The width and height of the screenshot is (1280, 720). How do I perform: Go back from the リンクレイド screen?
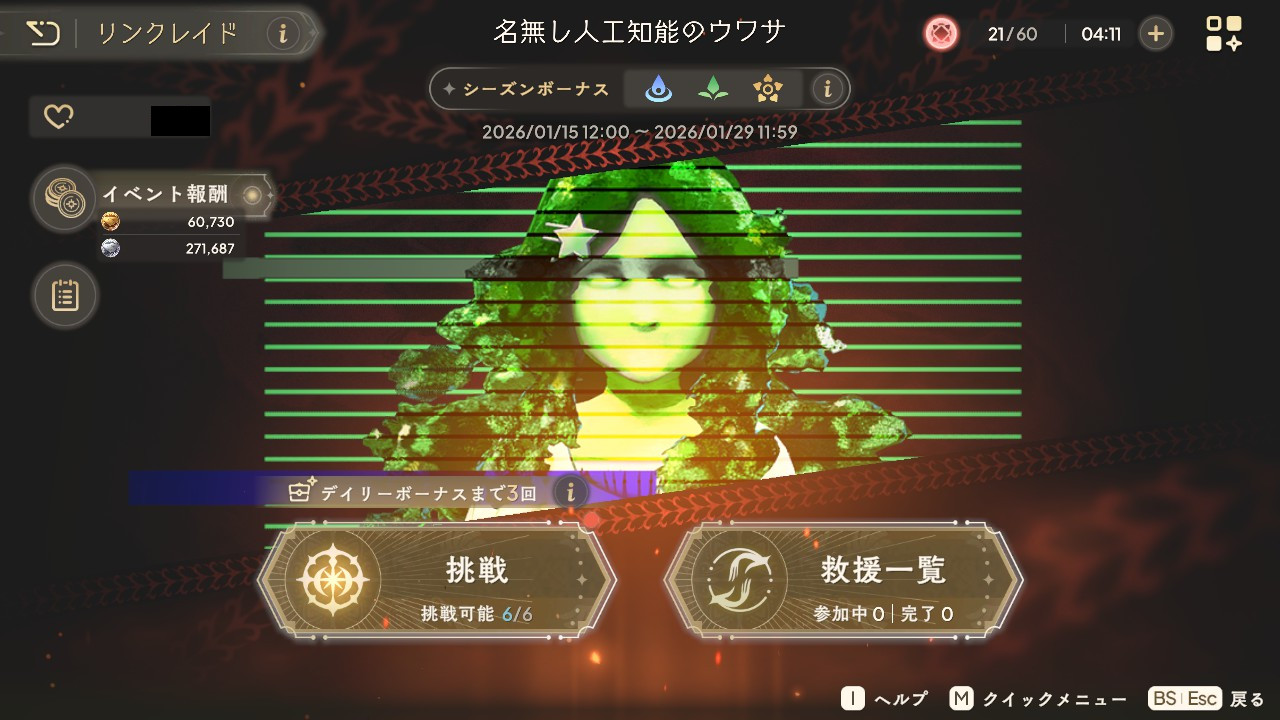(43, 34)
